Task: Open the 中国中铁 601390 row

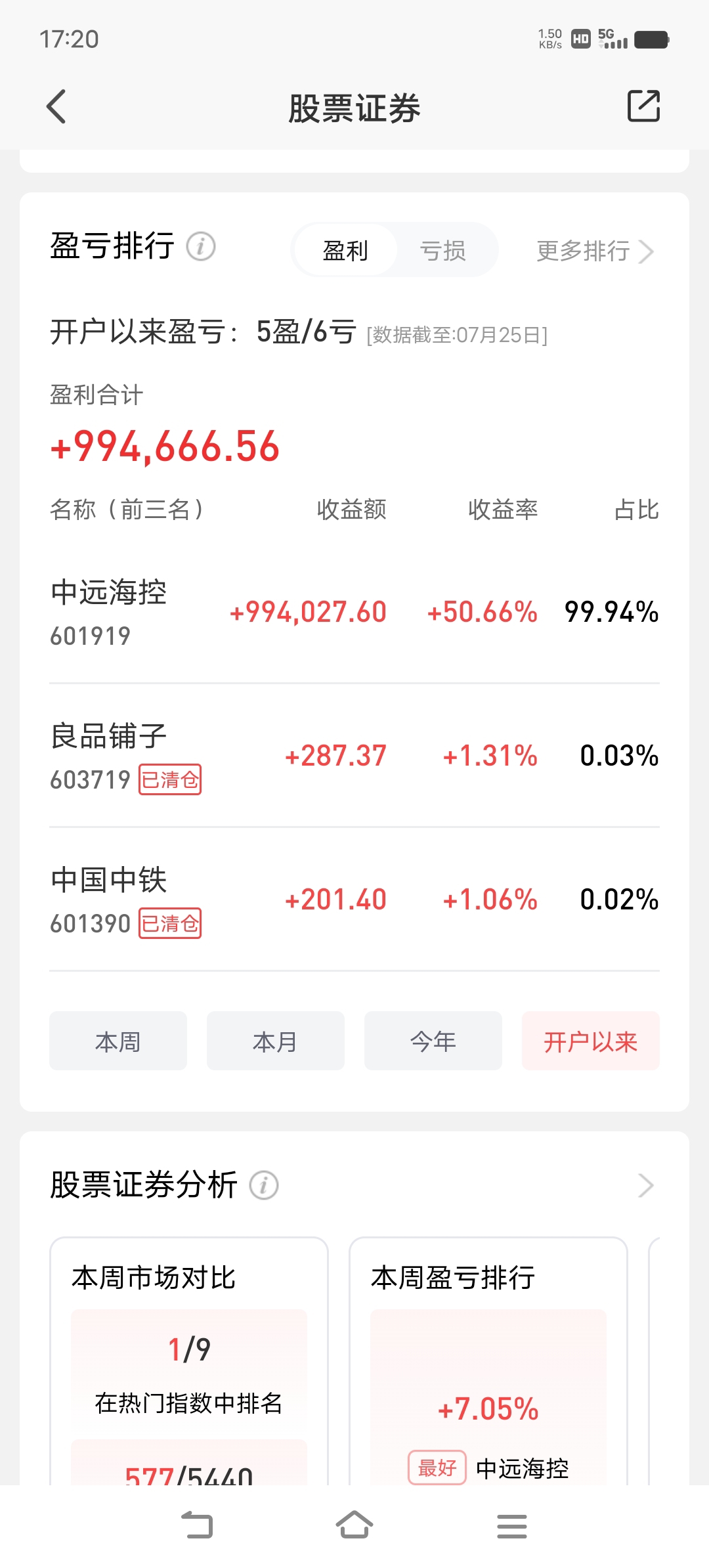Action: (354, 899)
